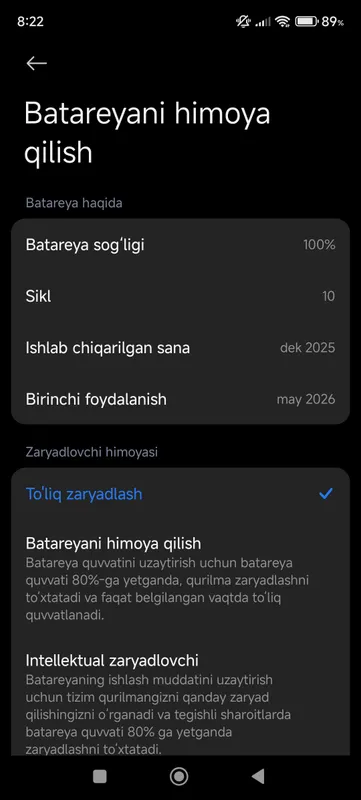Choose the Batareyani himoya qilish charging option

[x=180, y=578]
